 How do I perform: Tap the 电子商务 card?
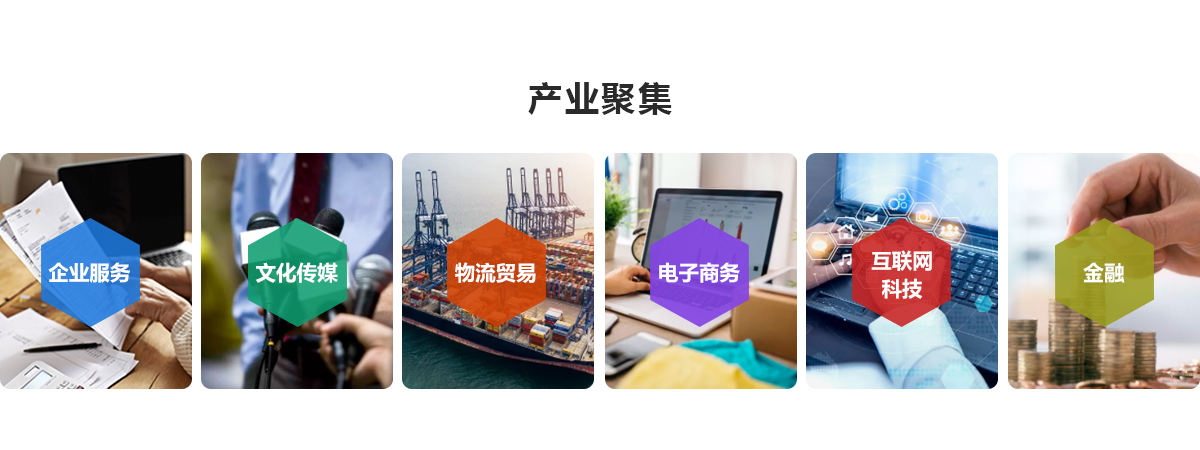pyautogui.click(x=700, y=272)
